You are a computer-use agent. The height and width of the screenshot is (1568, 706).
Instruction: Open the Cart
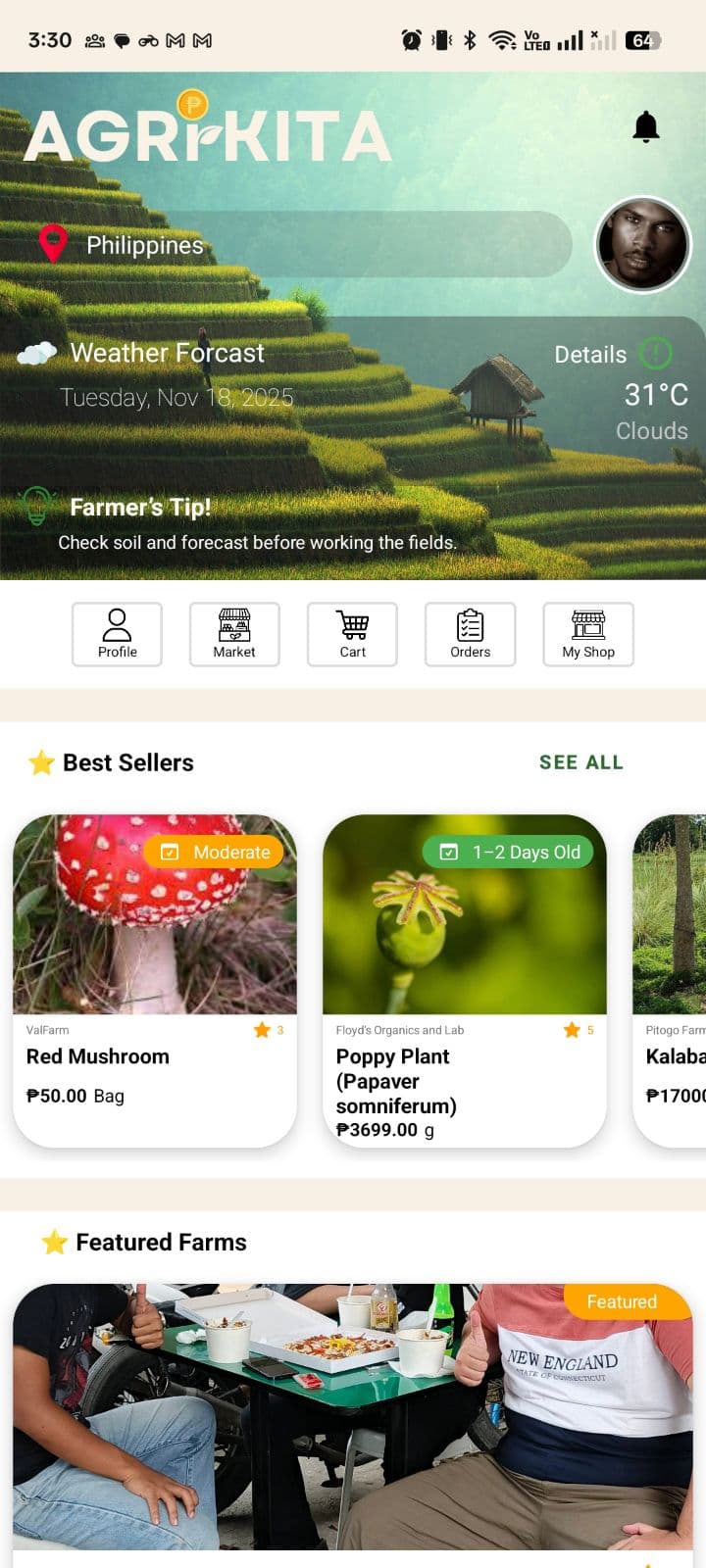pyautogui.click(x=352, y=633)
